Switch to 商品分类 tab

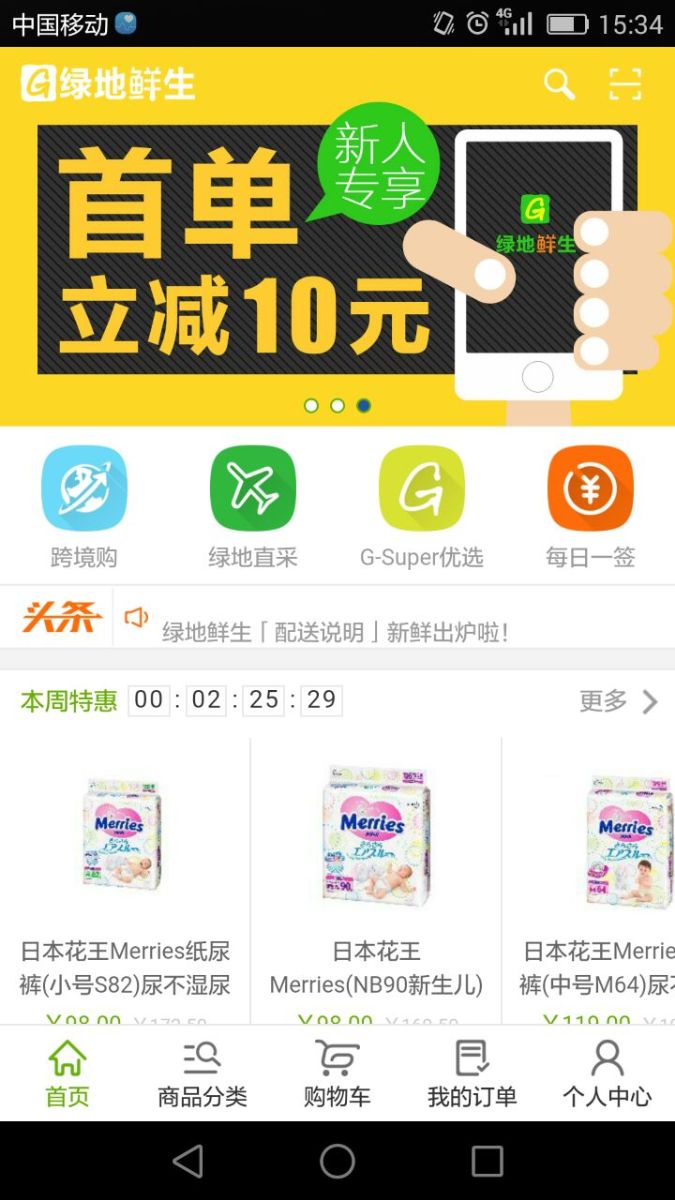pyautogui.click(x=202, y=1074)
